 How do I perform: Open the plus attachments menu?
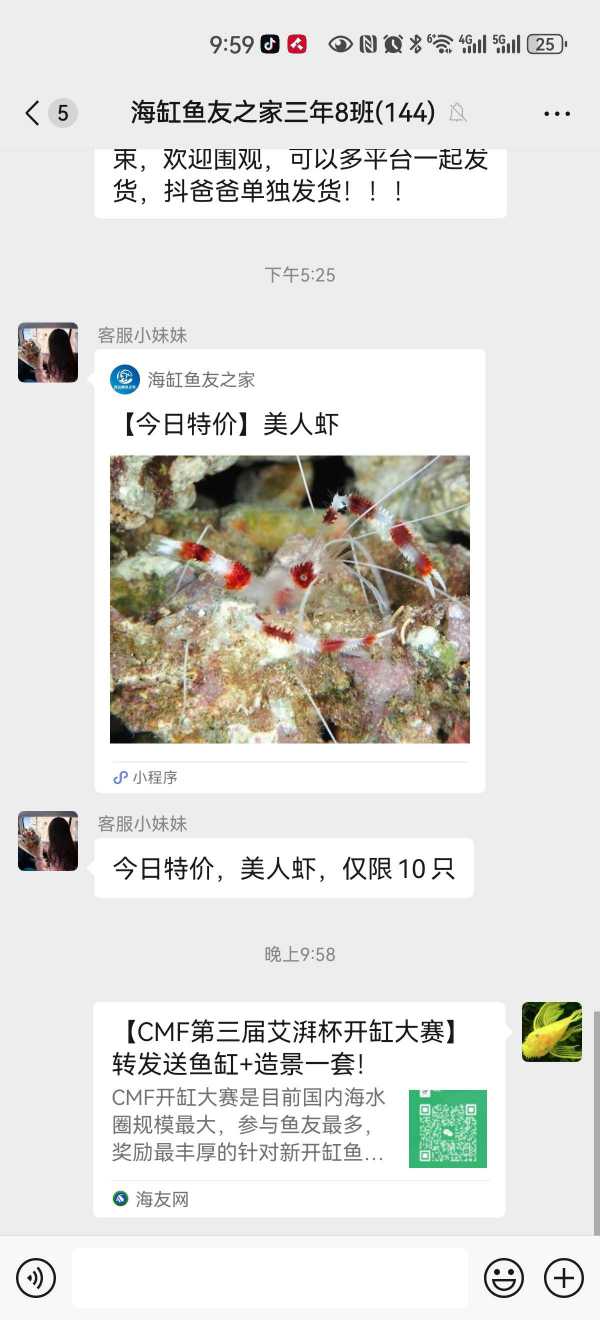coord(563,1278)
